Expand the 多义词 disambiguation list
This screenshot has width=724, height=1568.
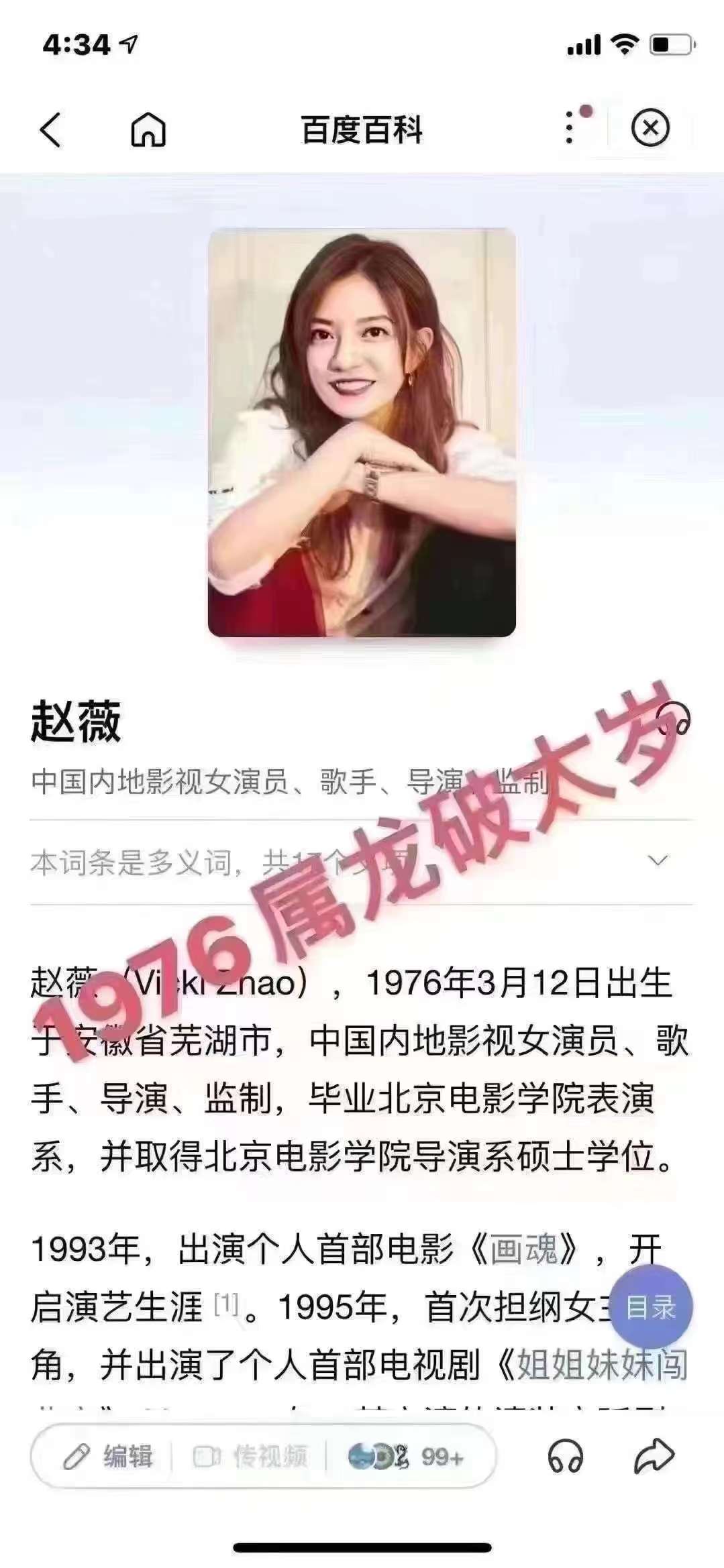658,860
